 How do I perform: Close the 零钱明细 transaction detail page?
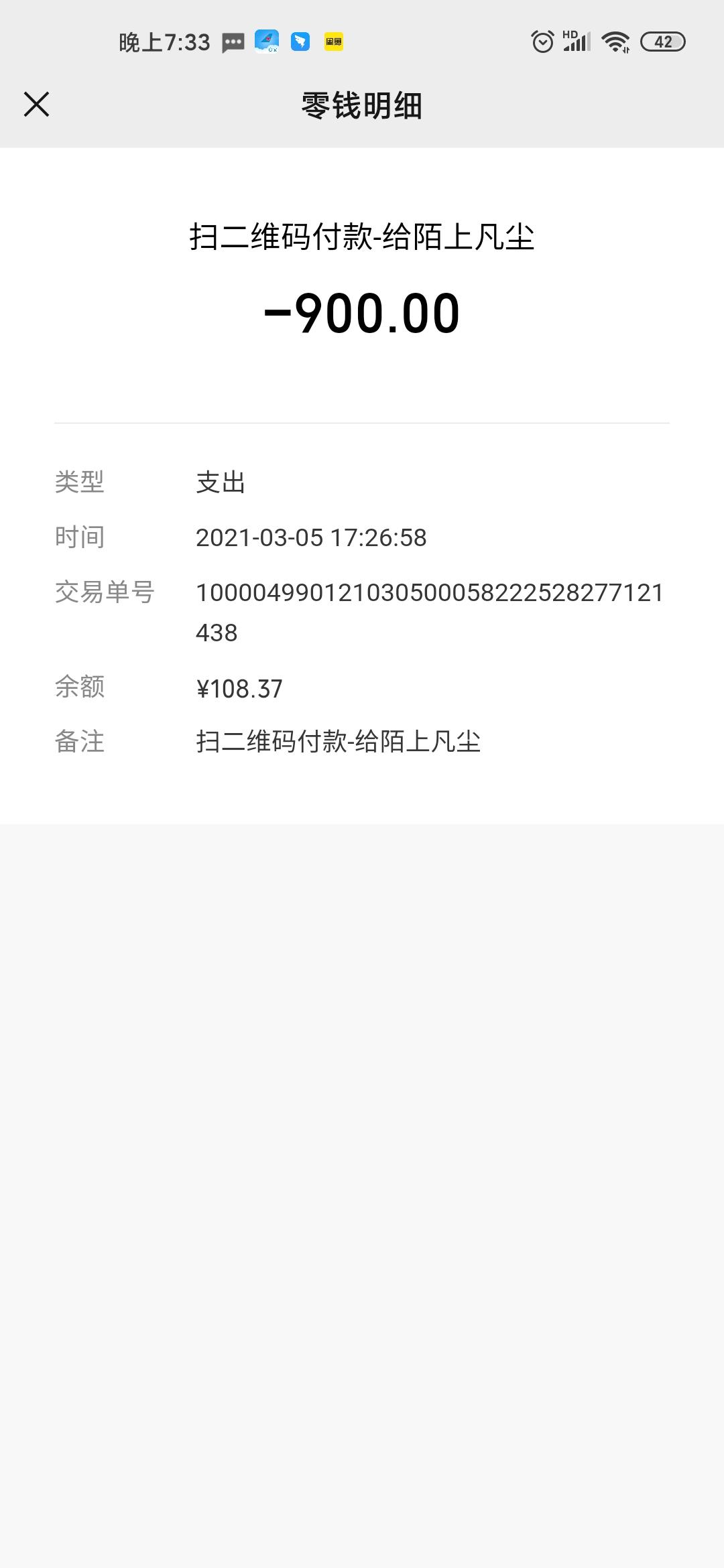[37, 105]
